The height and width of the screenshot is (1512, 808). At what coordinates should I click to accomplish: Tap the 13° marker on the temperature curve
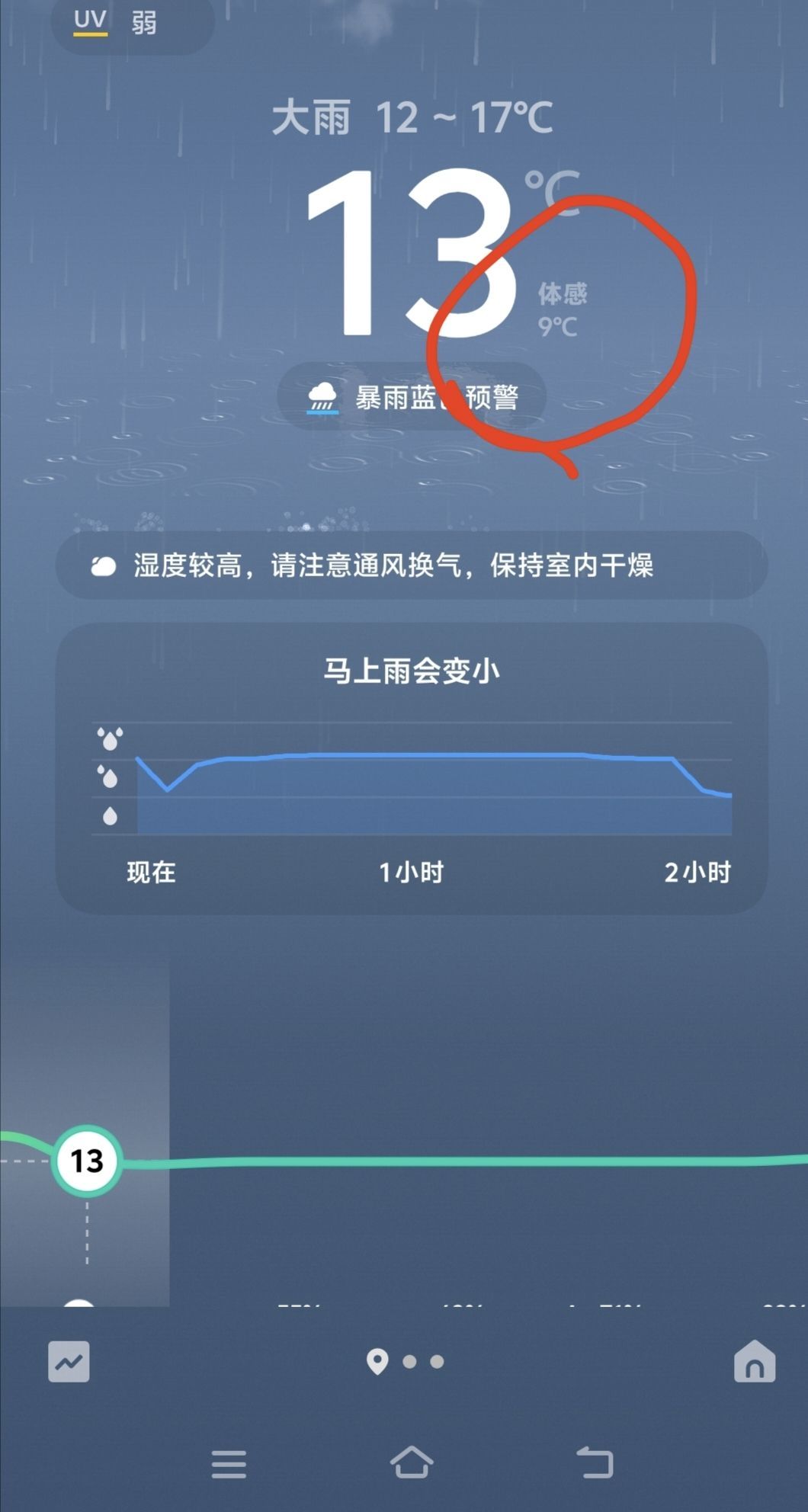point(87,1161)
